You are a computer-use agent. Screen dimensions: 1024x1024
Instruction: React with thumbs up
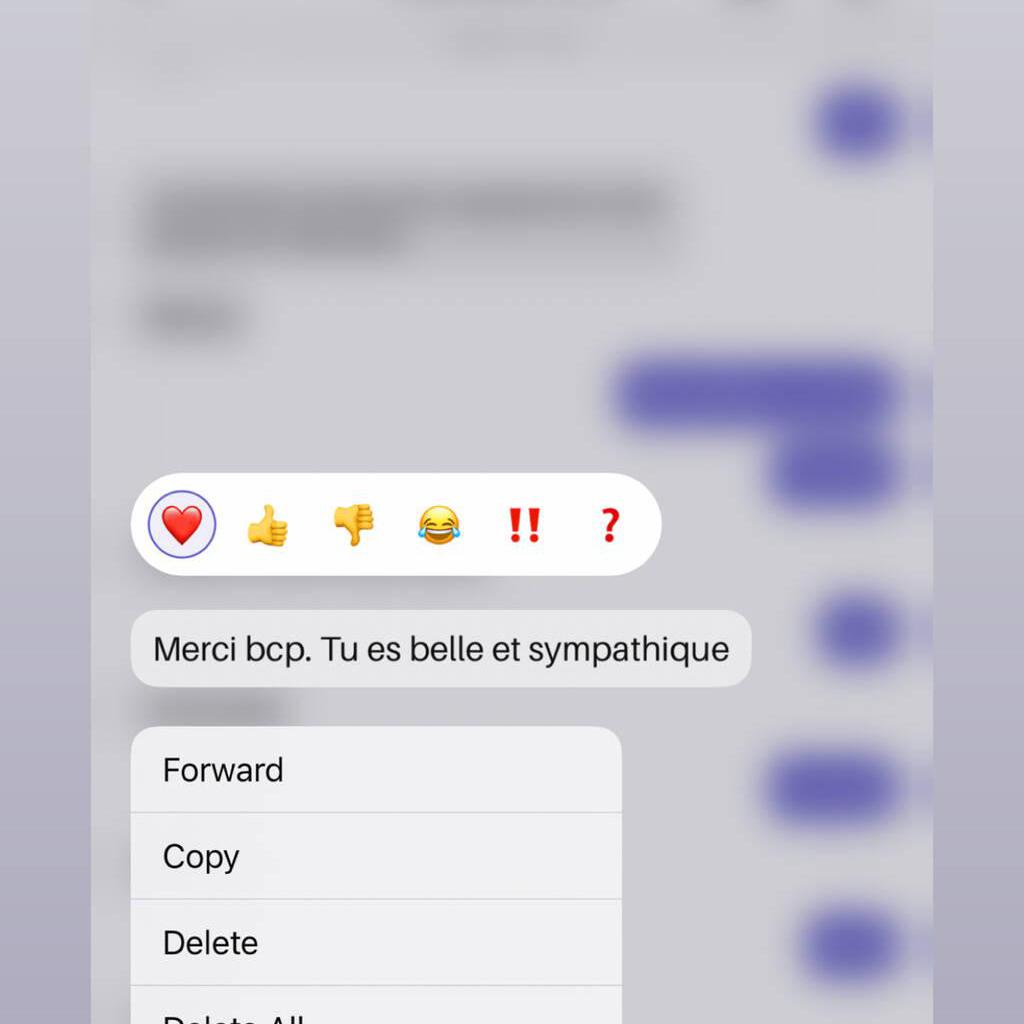tap(267, 525)
